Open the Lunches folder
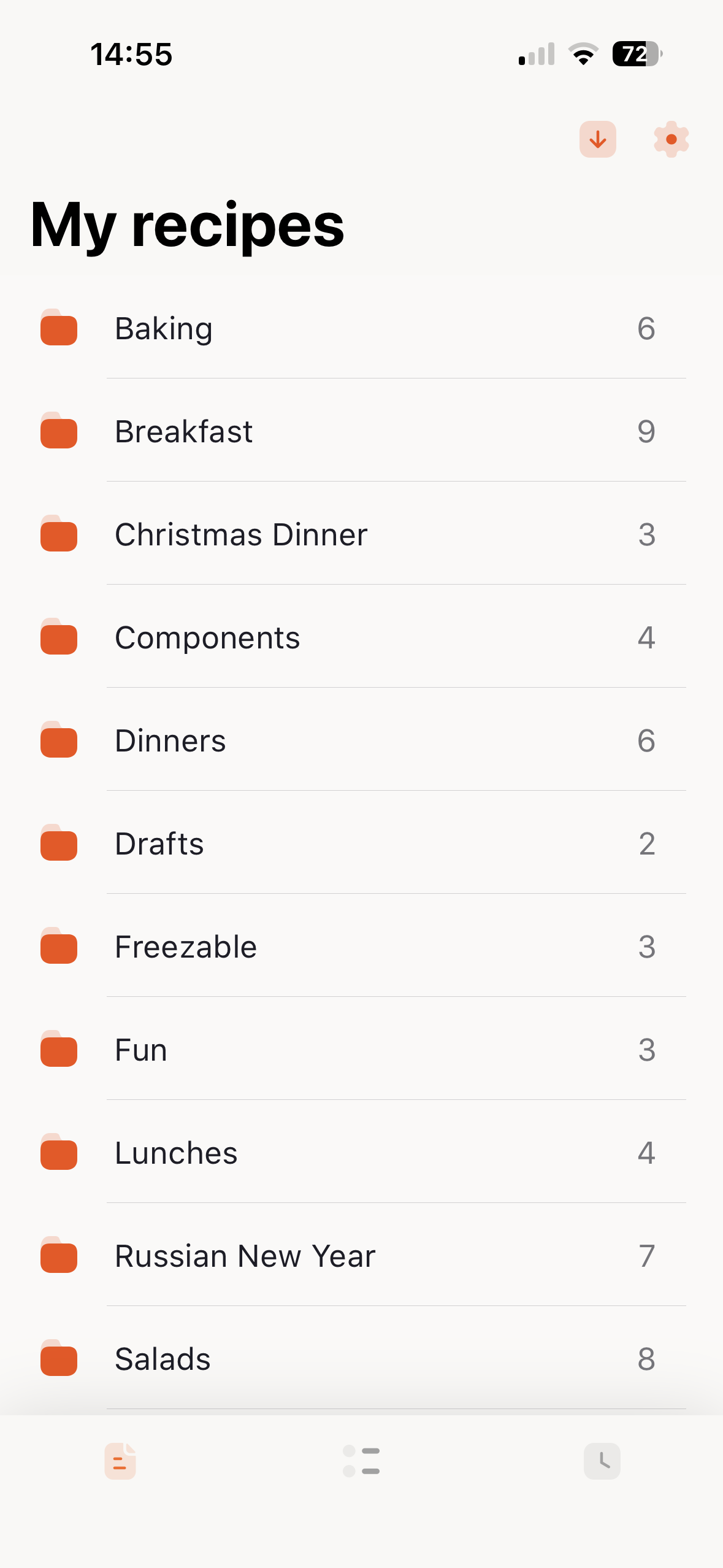 click(175, 1154)
